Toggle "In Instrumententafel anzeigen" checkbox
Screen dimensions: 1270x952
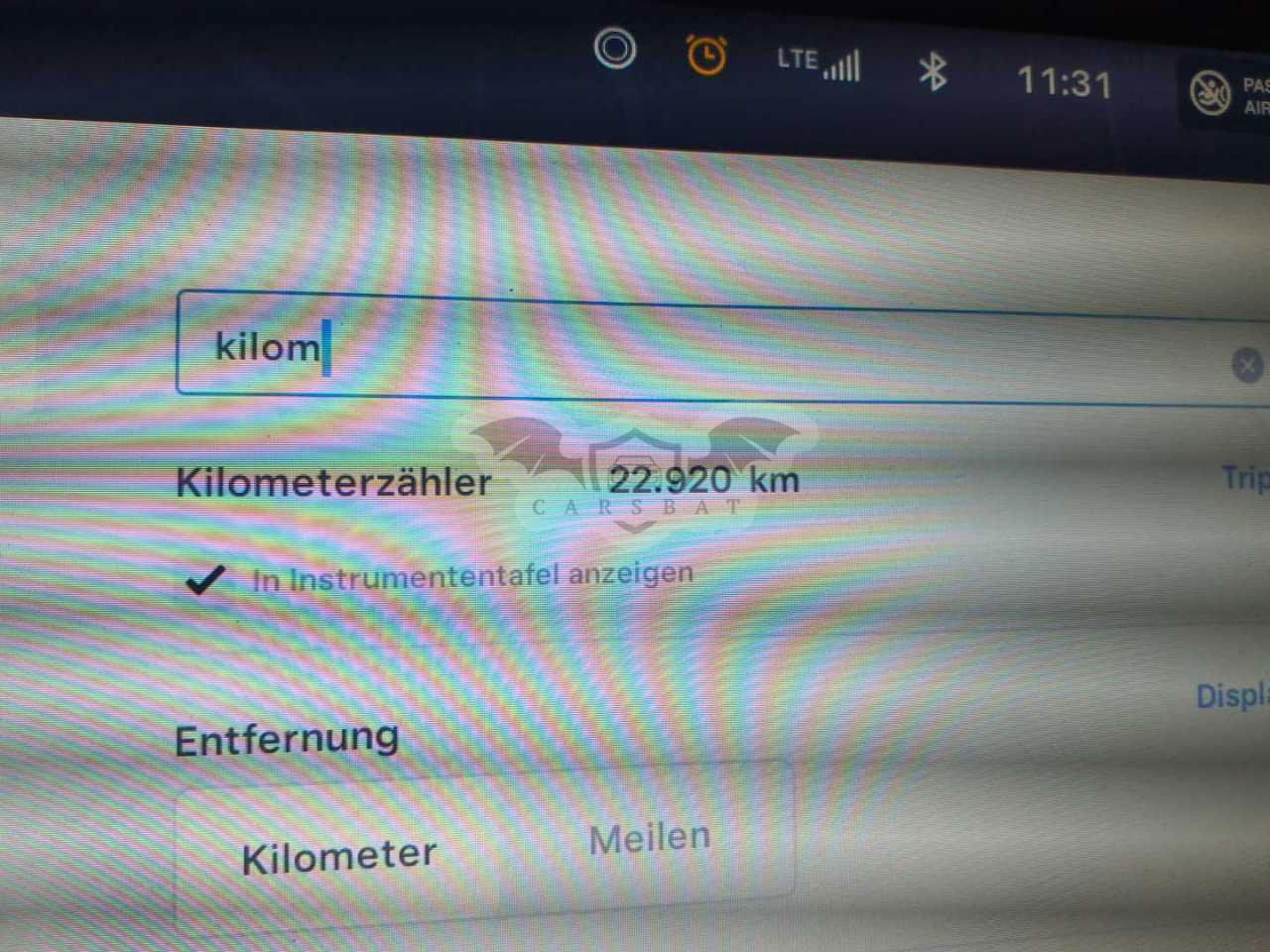pyautogui.click(x=206, y=579)
